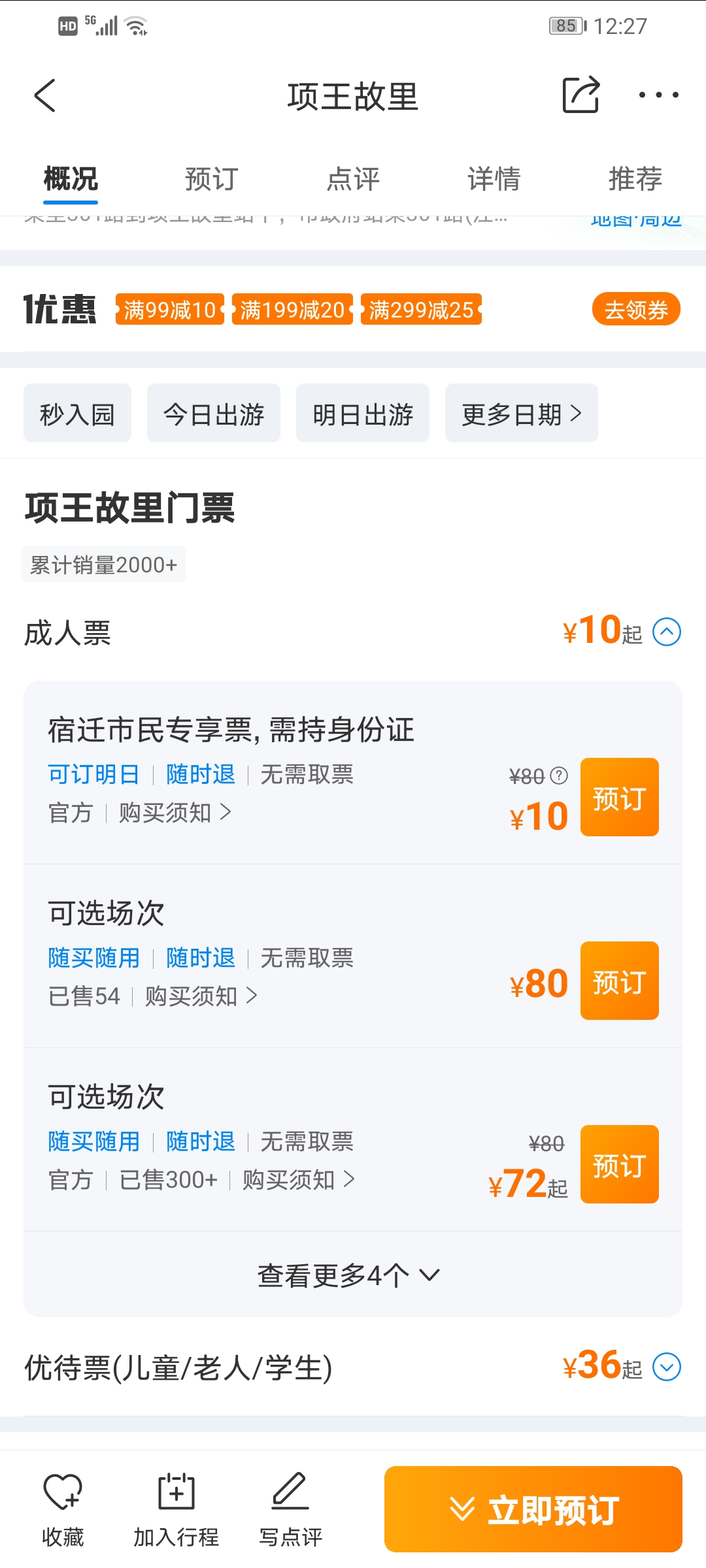The image size is (706, 1568).
Task: Collapse the 成人票 section
Action: click(x=667, y=632)
